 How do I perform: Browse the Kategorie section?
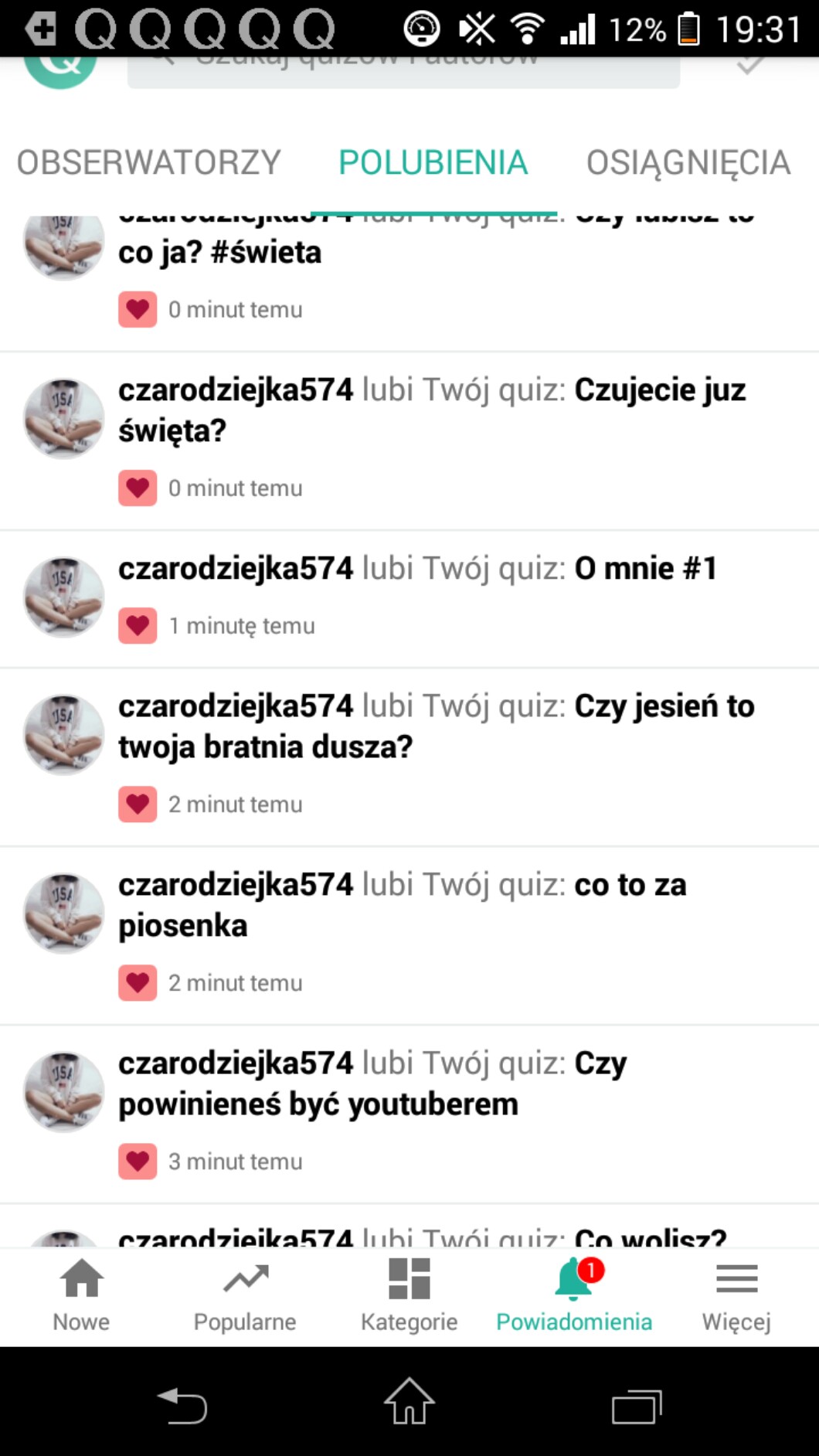coord(409,1294)
